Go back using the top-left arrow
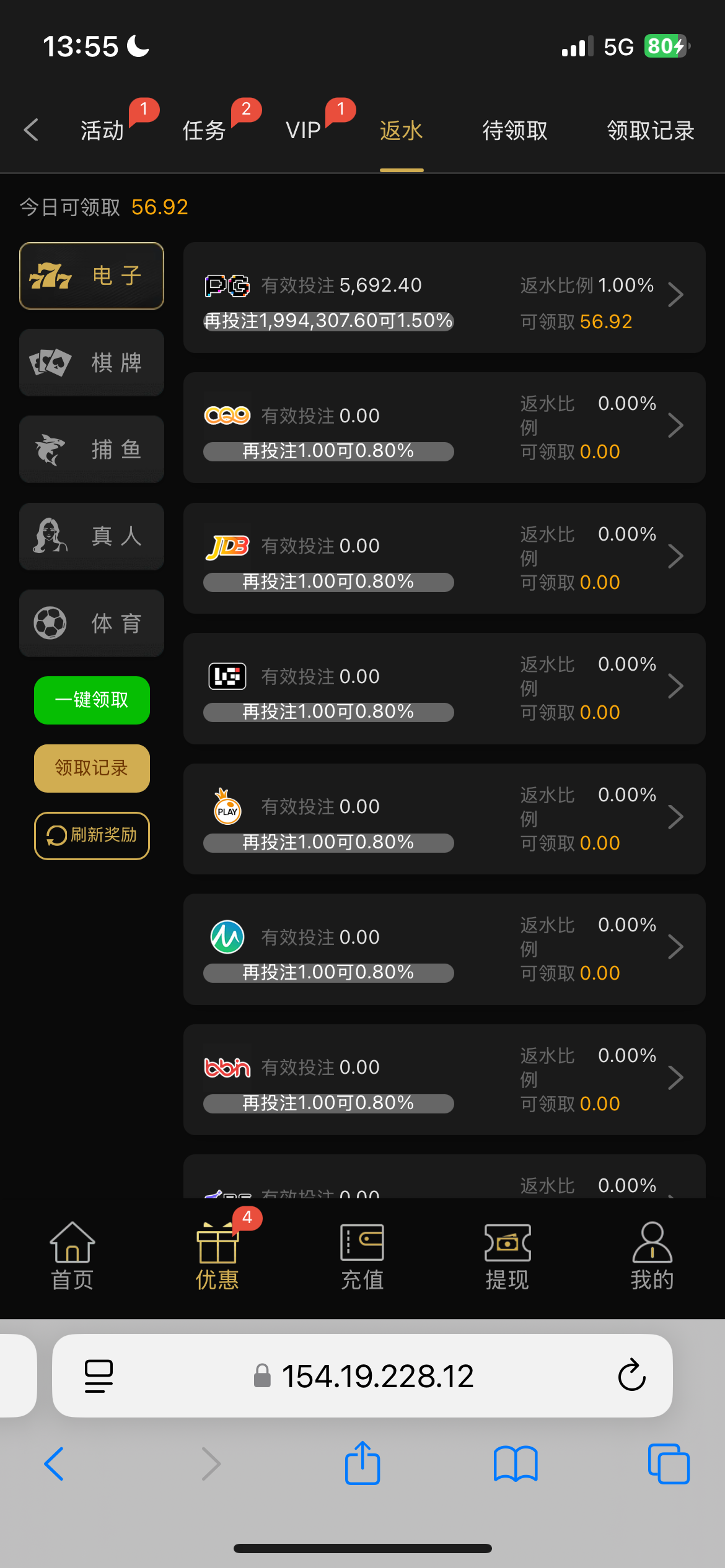This screenshot has width=725, height=1568. pyautogui.click(x=31, y=130)
